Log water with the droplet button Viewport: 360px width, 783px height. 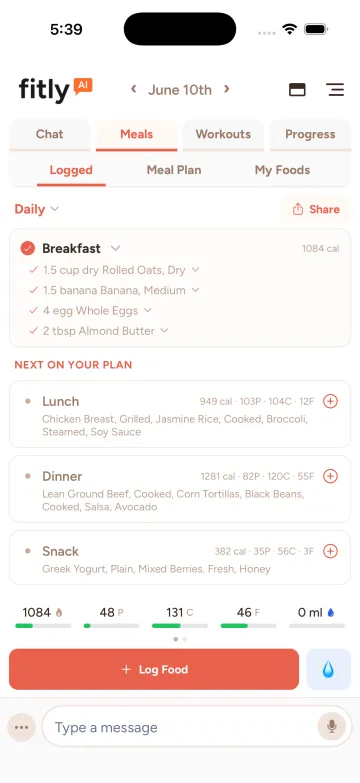(328, 670)
